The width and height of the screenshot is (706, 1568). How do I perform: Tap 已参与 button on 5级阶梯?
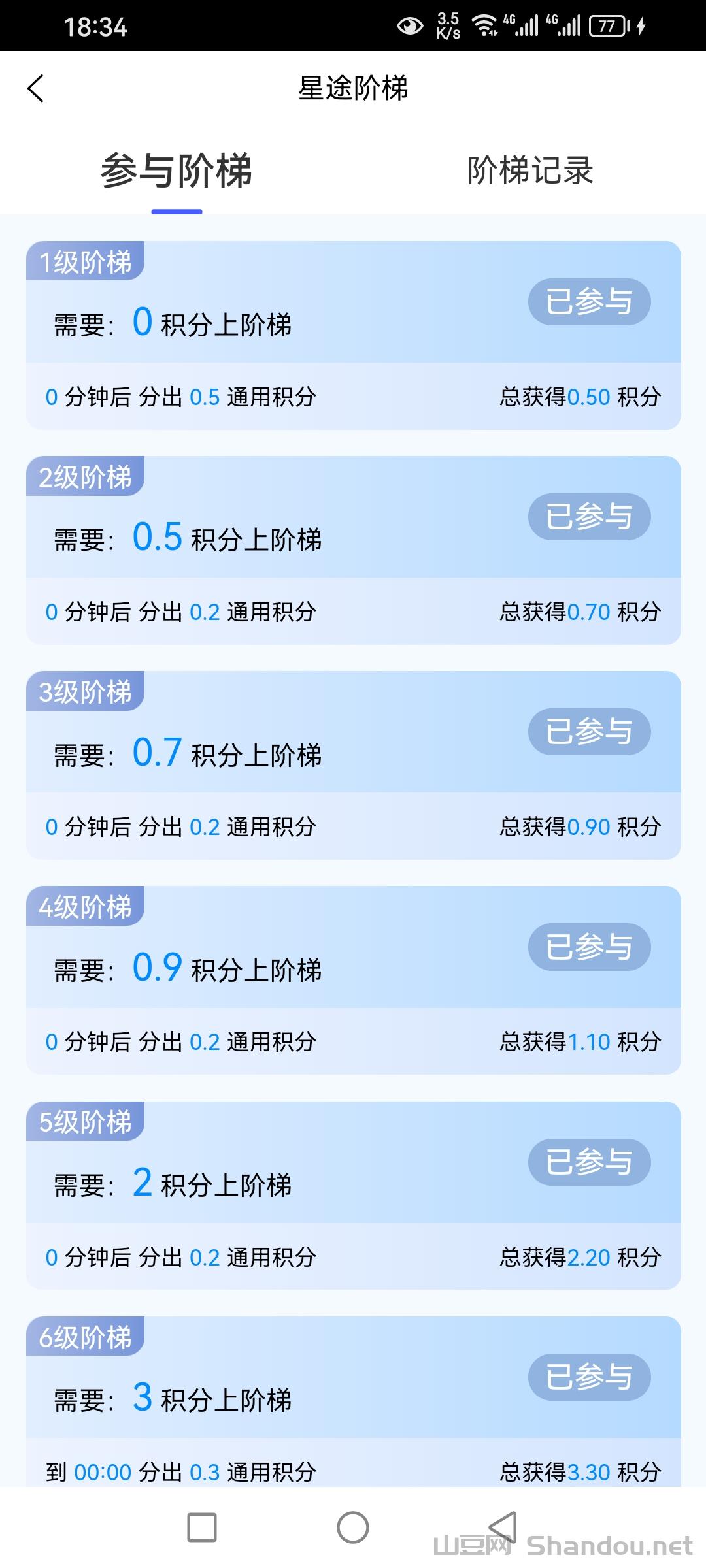coord(589,1162)
